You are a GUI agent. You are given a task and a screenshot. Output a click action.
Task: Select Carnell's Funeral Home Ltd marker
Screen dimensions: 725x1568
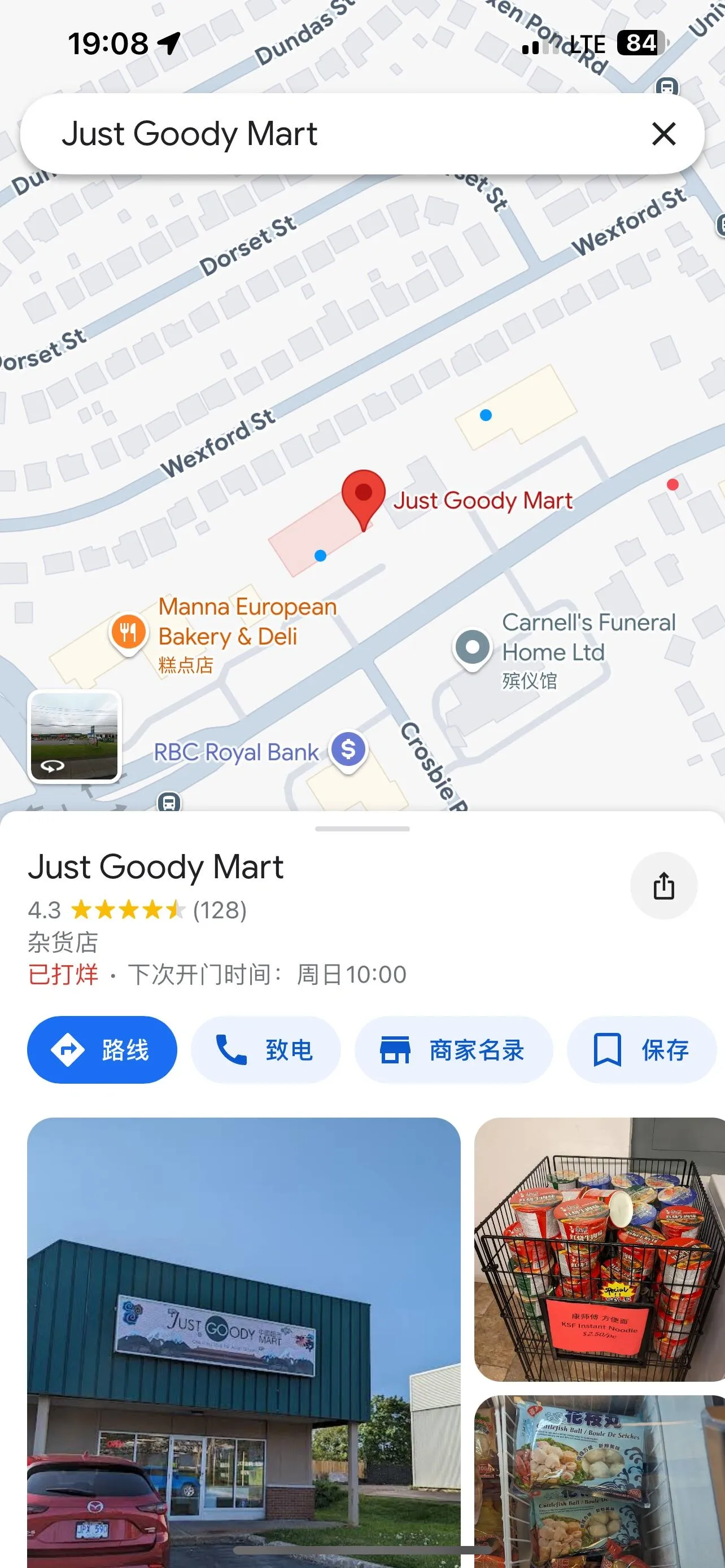click(x=473, y=647)
